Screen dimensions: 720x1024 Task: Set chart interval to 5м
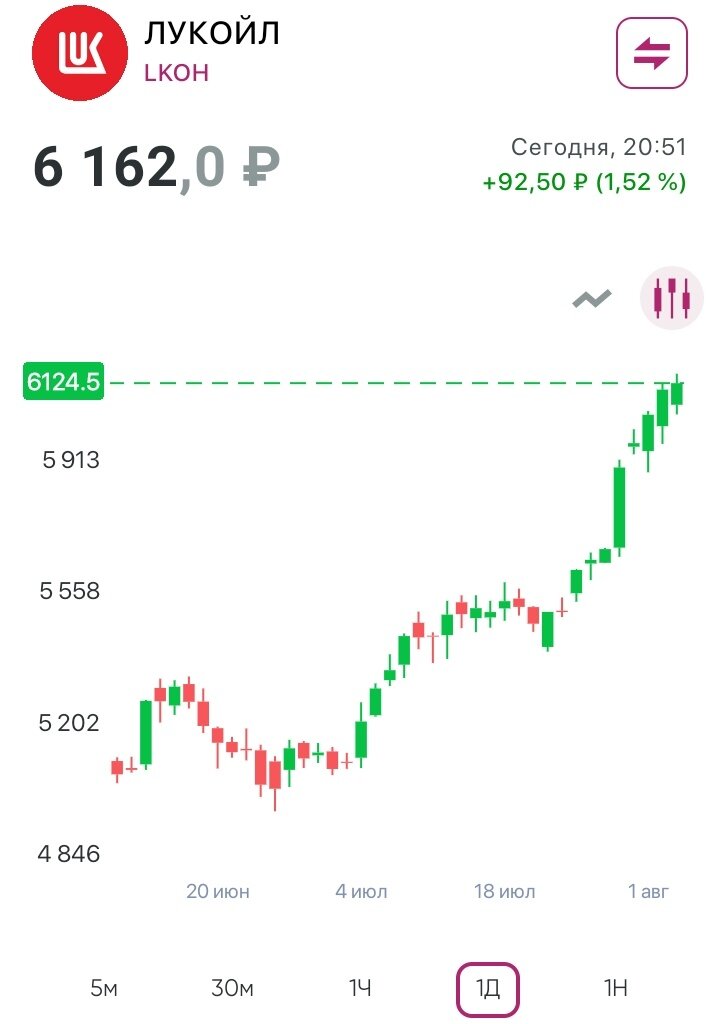pos(104,989)
